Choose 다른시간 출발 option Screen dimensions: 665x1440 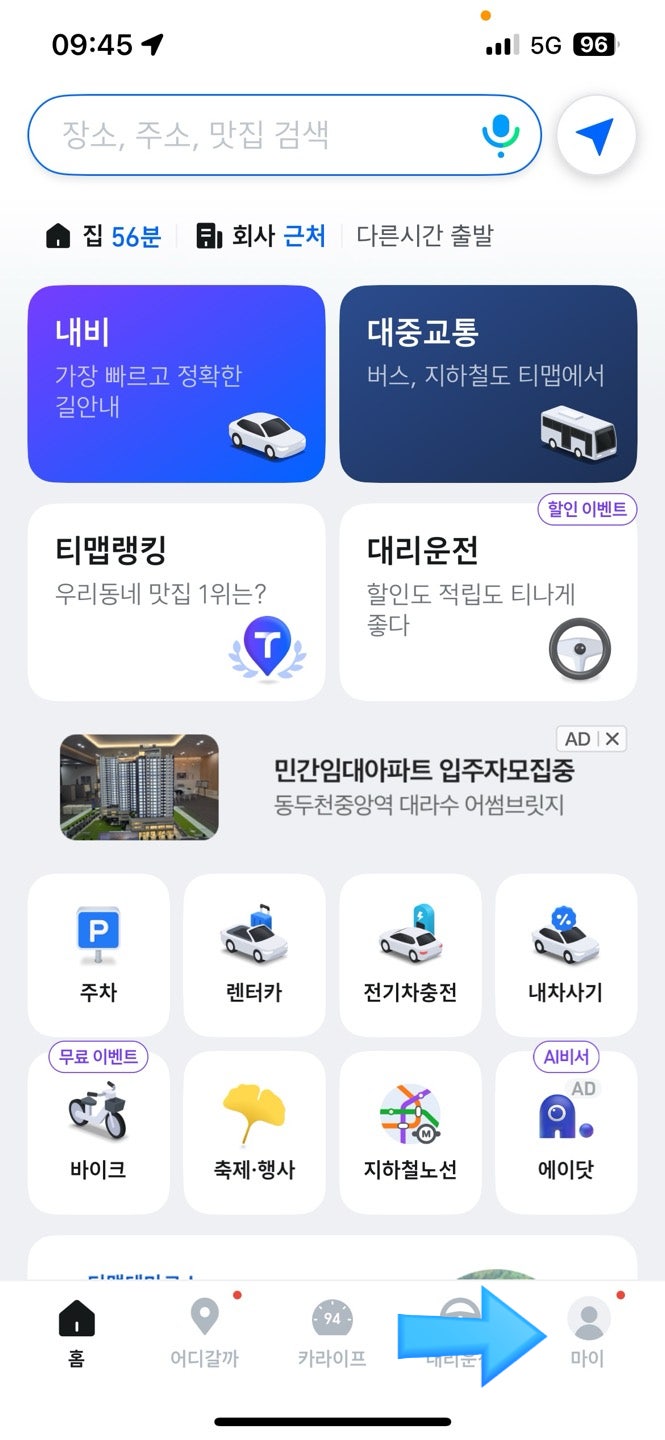click(x=425, y=236)
